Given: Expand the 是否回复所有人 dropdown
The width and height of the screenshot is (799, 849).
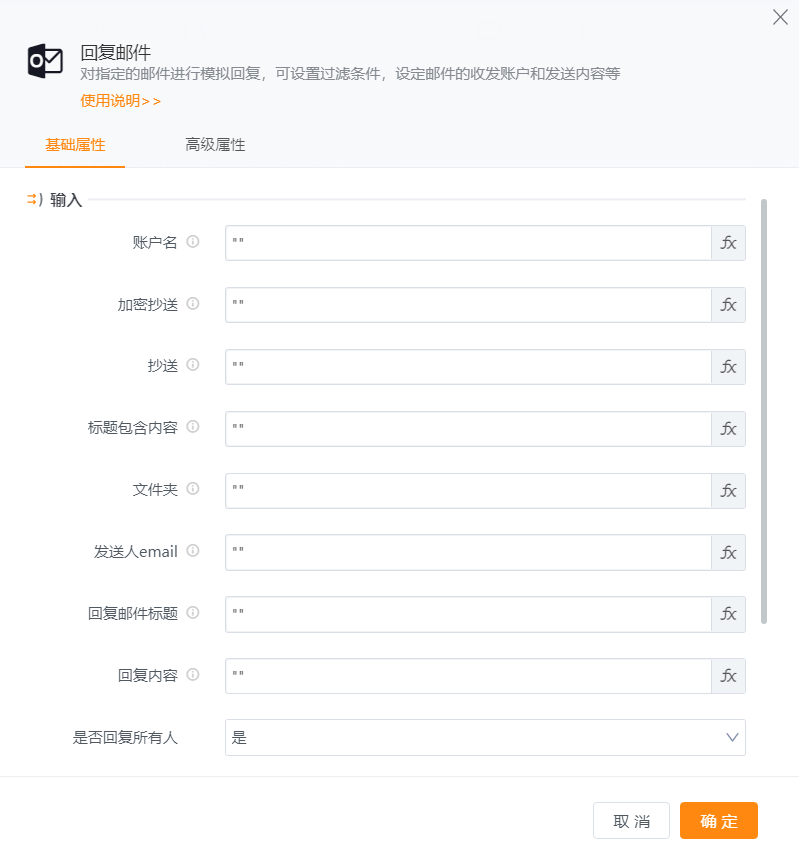Looking at the screenshot, I should [485, 738].
